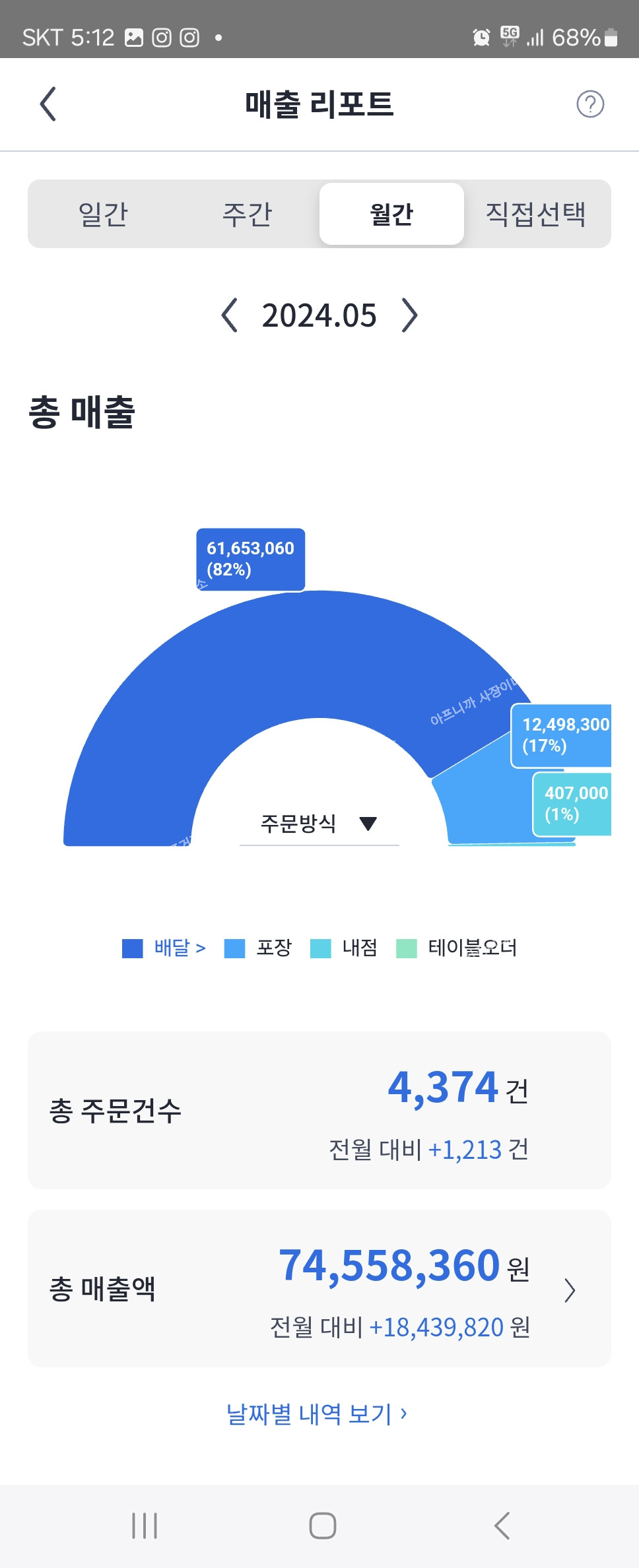The image size is (639, 1568).
Task: Go to the month before 2024.05
Action: [x=230, y=315]
